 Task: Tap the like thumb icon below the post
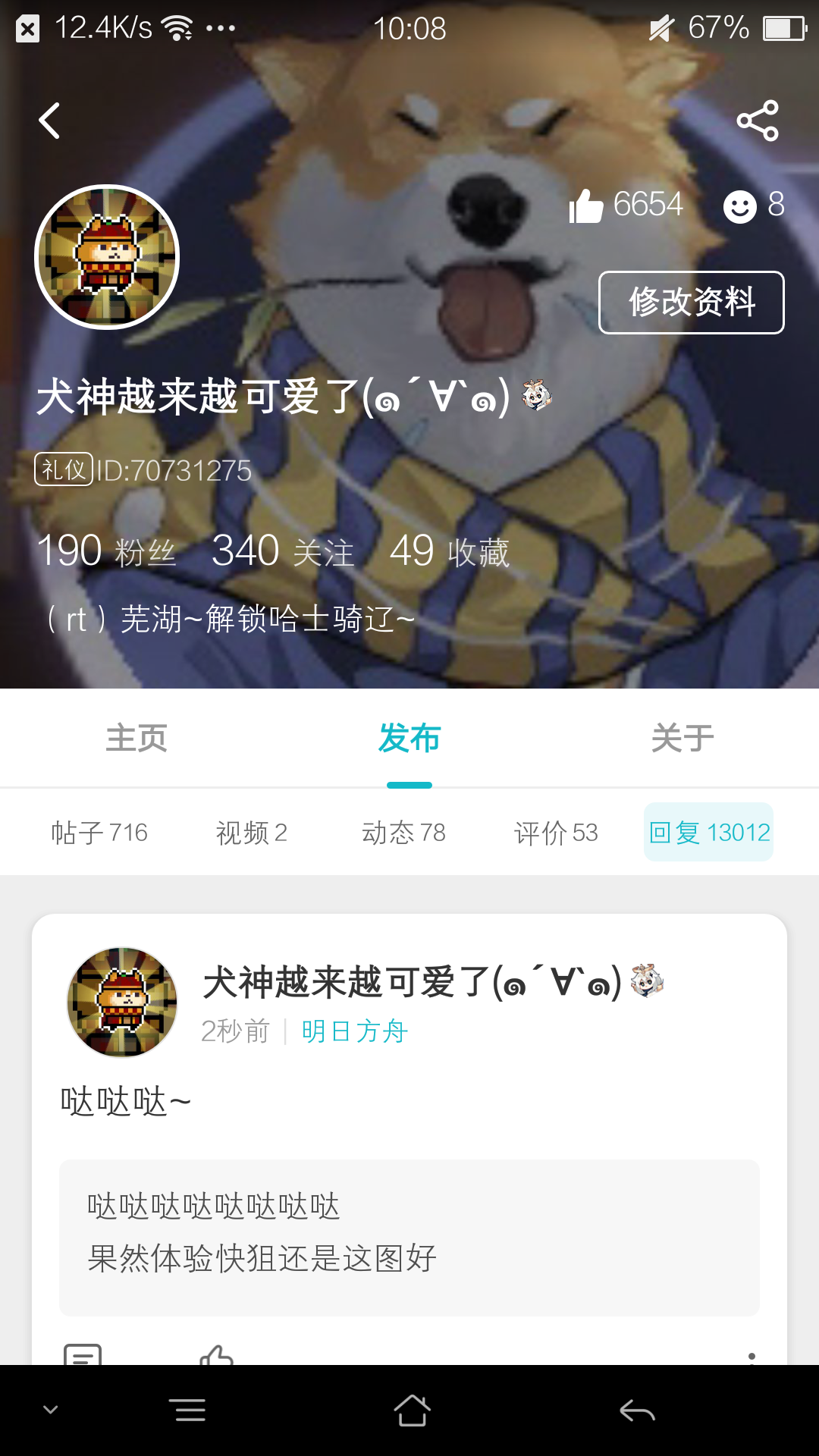[218, 1358]
